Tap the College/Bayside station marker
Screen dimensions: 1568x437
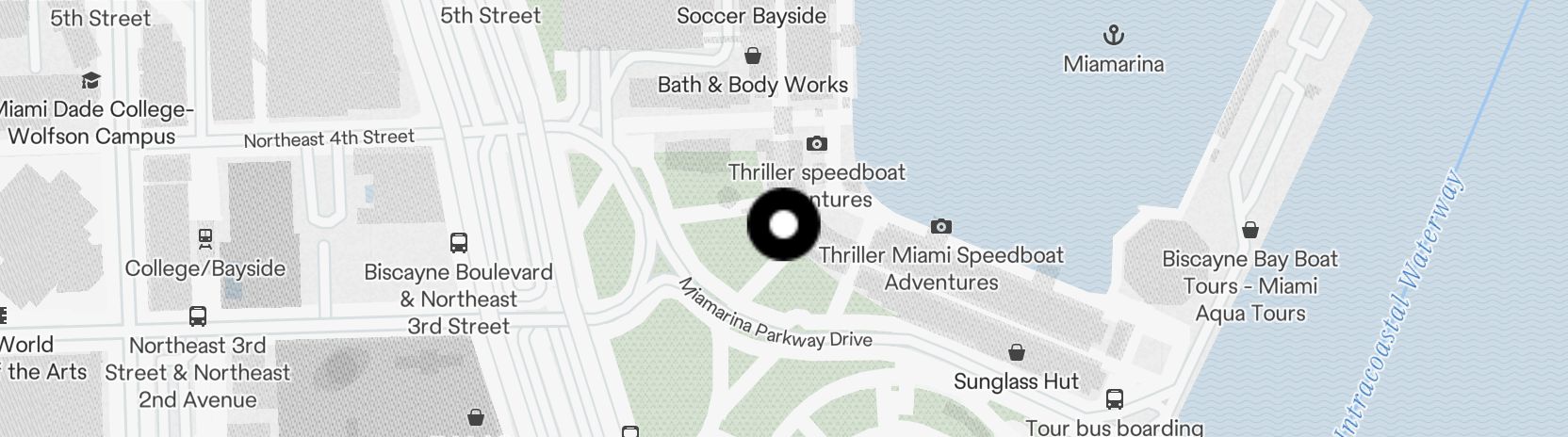click(205, 238)
